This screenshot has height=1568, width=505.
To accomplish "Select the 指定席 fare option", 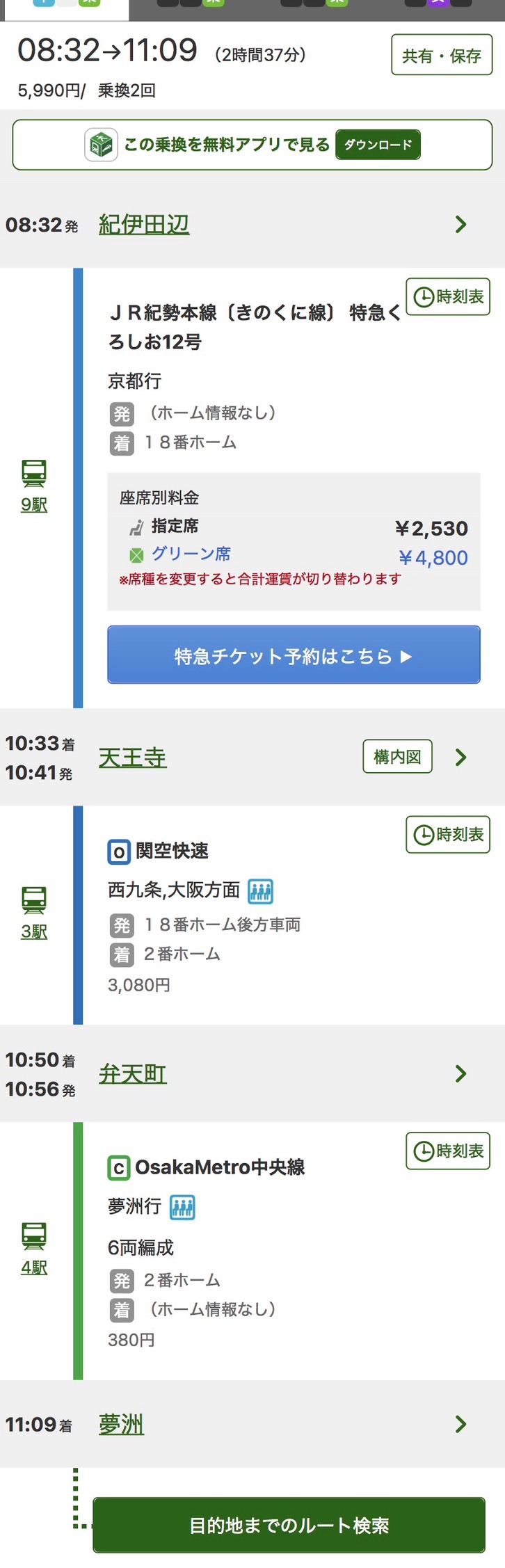I will click(x=175, y=526).
